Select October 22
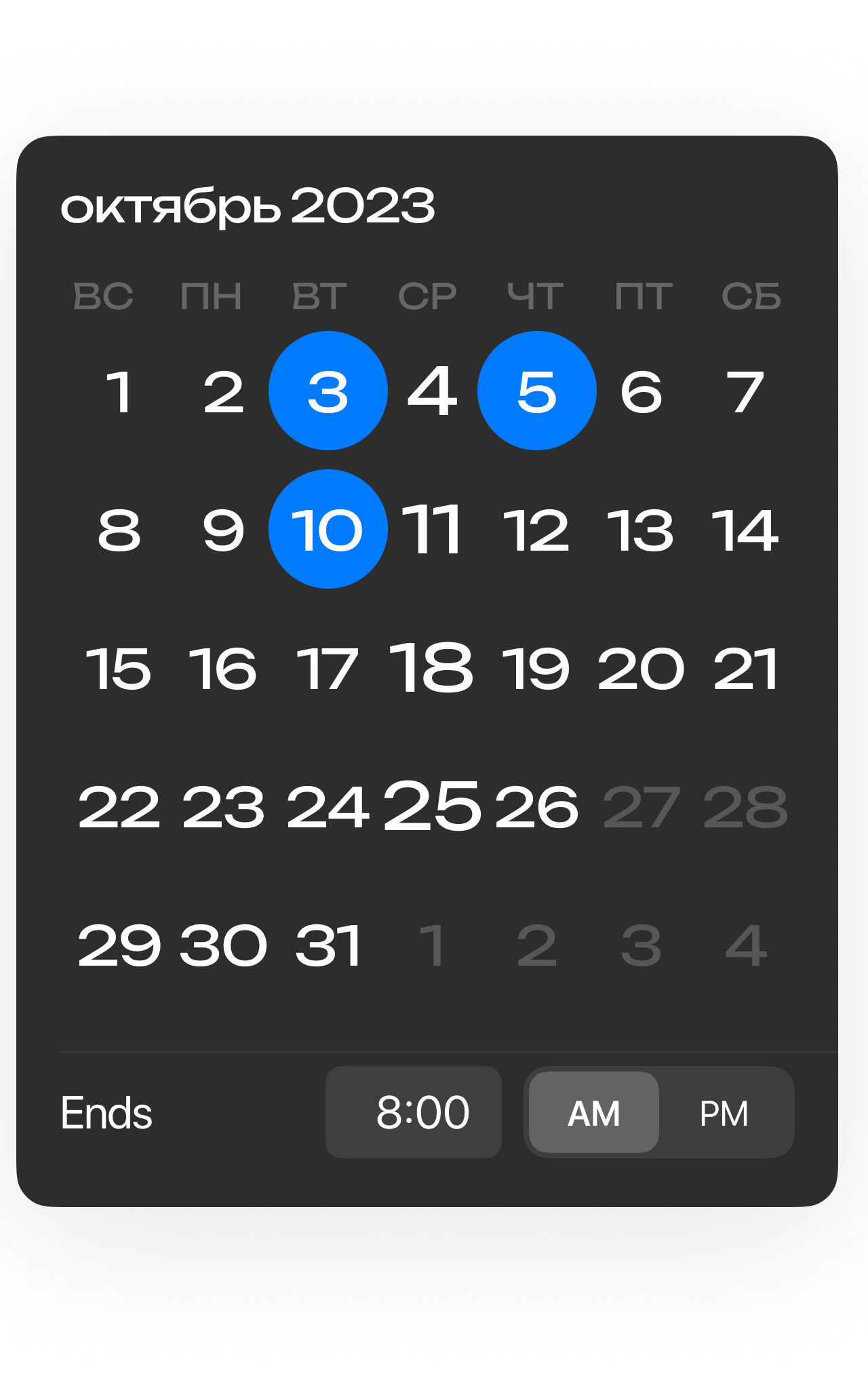The image size is (868, 1397). click(x=119, y=807)
